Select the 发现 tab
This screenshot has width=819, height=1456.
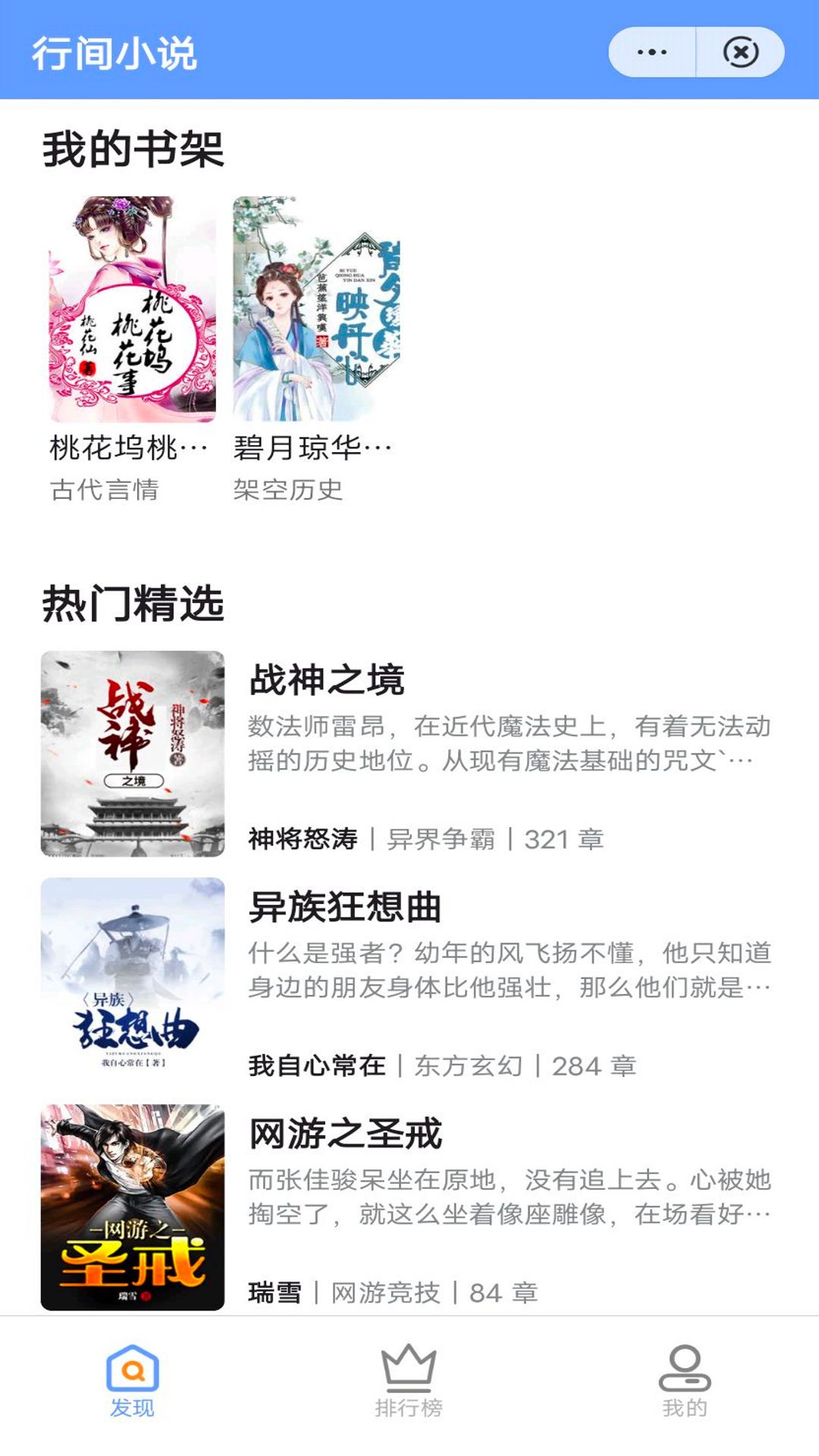[133, 1382]
